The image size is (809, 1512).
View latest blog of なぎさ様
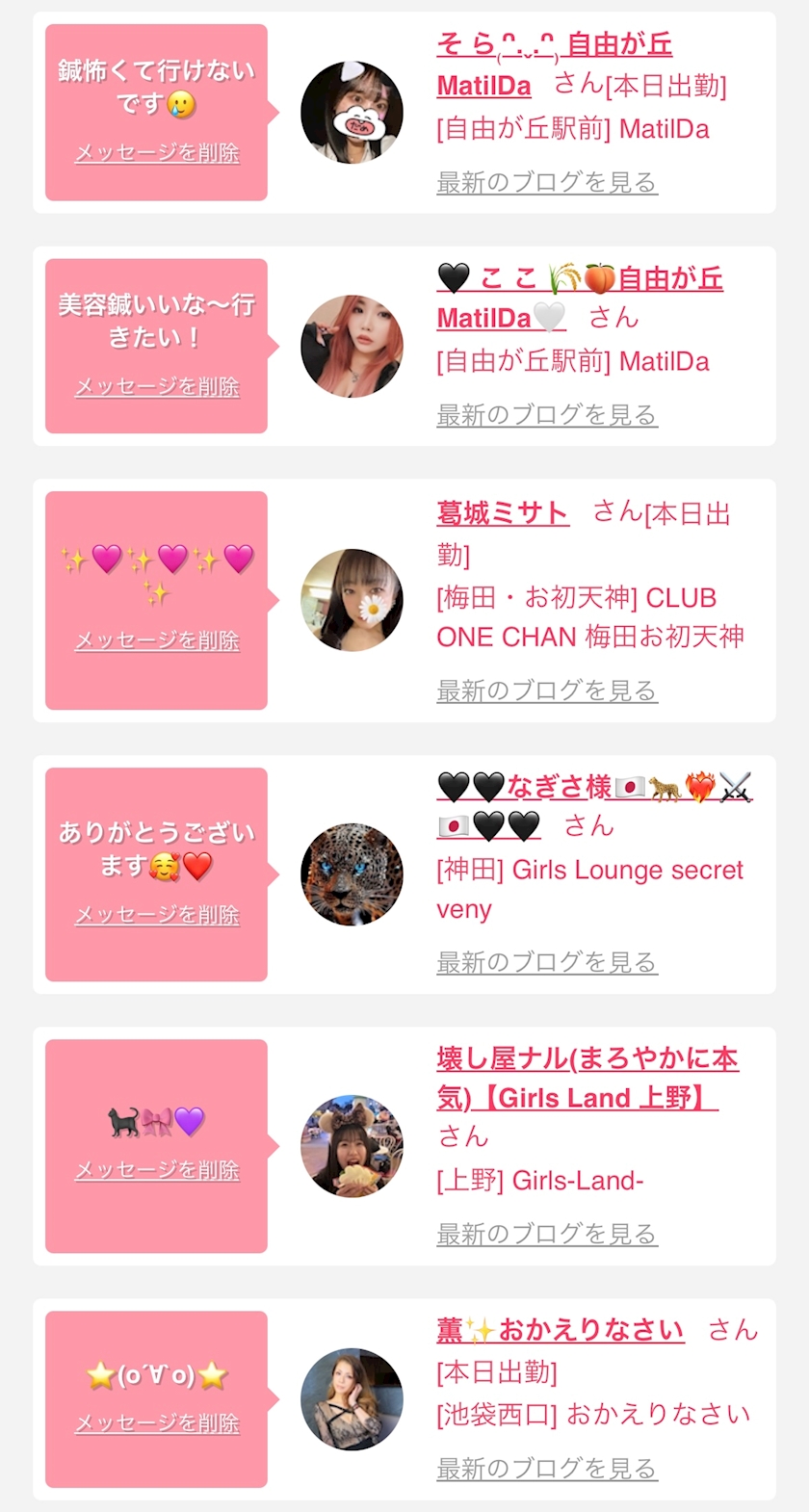[x=547, y=962]
